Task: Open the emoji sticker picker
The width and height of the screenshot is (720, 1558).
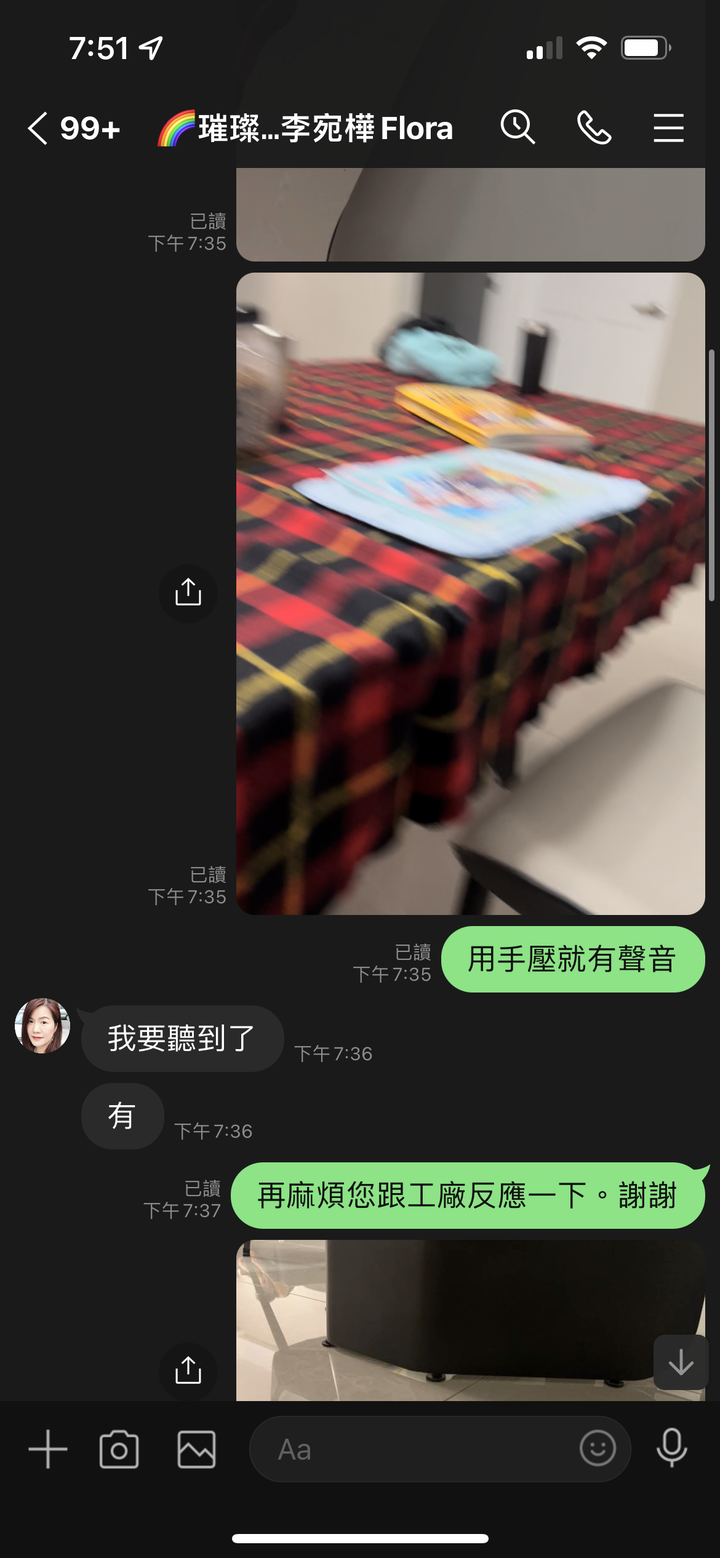Action: [598, 1448]
